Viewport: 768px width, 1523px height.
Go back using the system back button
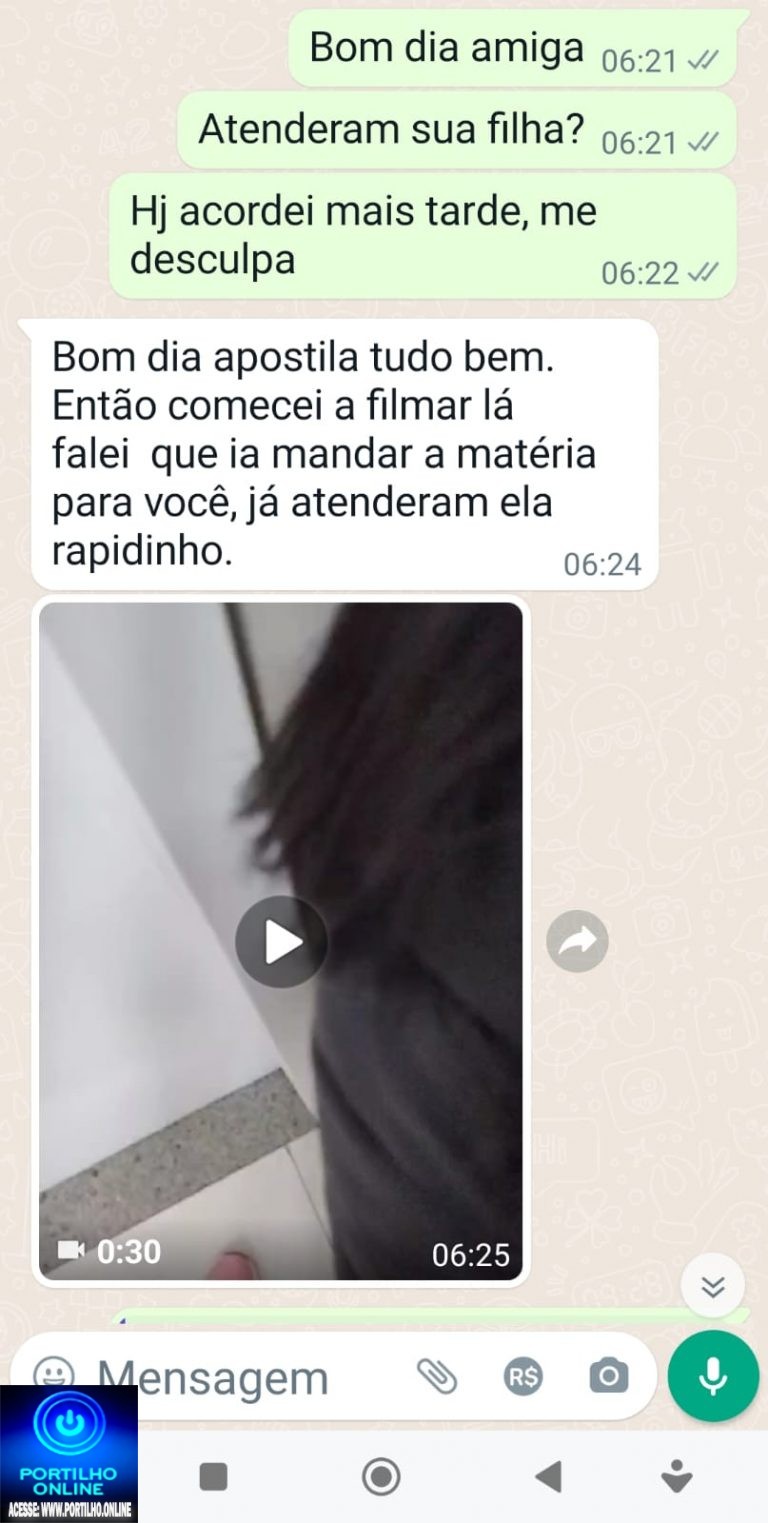547,1476
